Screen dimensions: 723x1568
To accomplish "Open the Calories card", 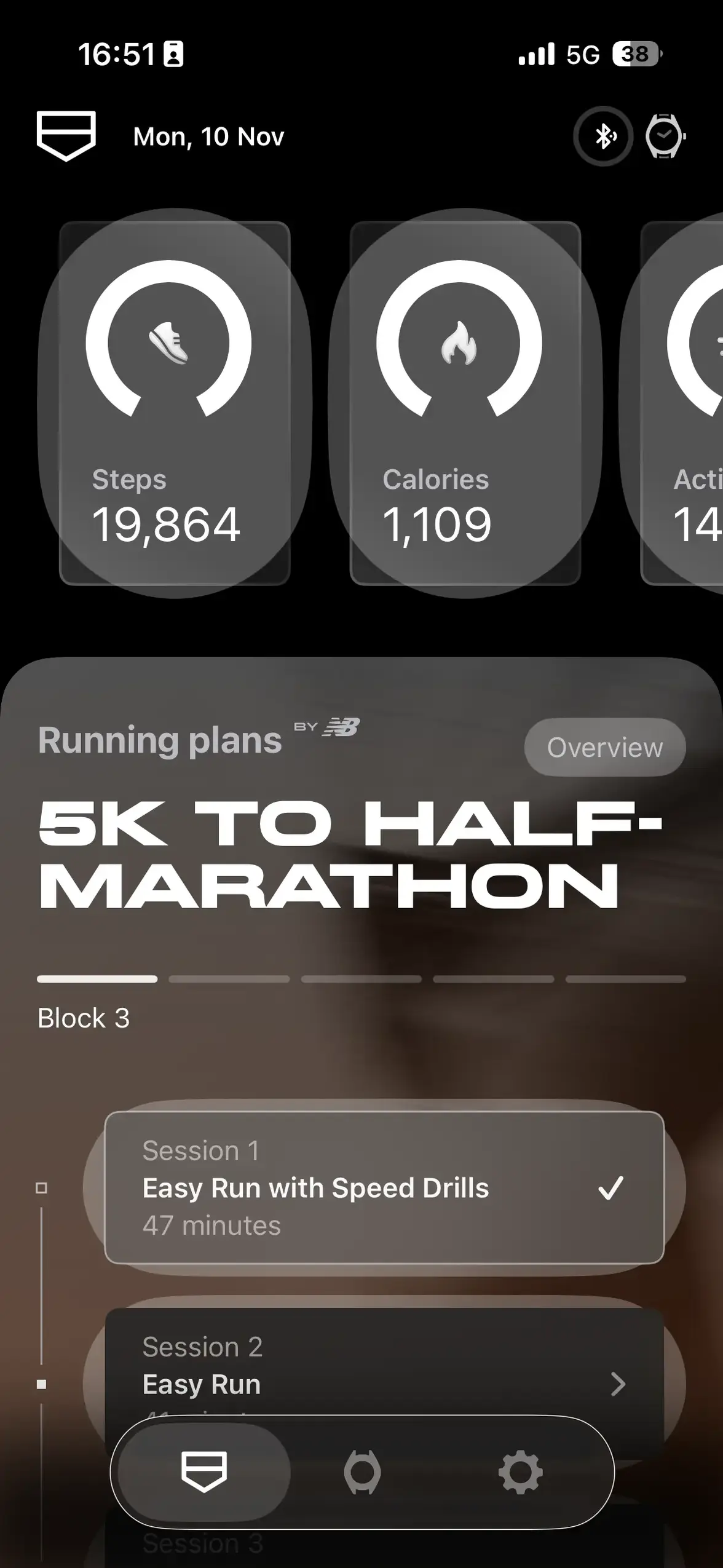I will tap(465, 403).
